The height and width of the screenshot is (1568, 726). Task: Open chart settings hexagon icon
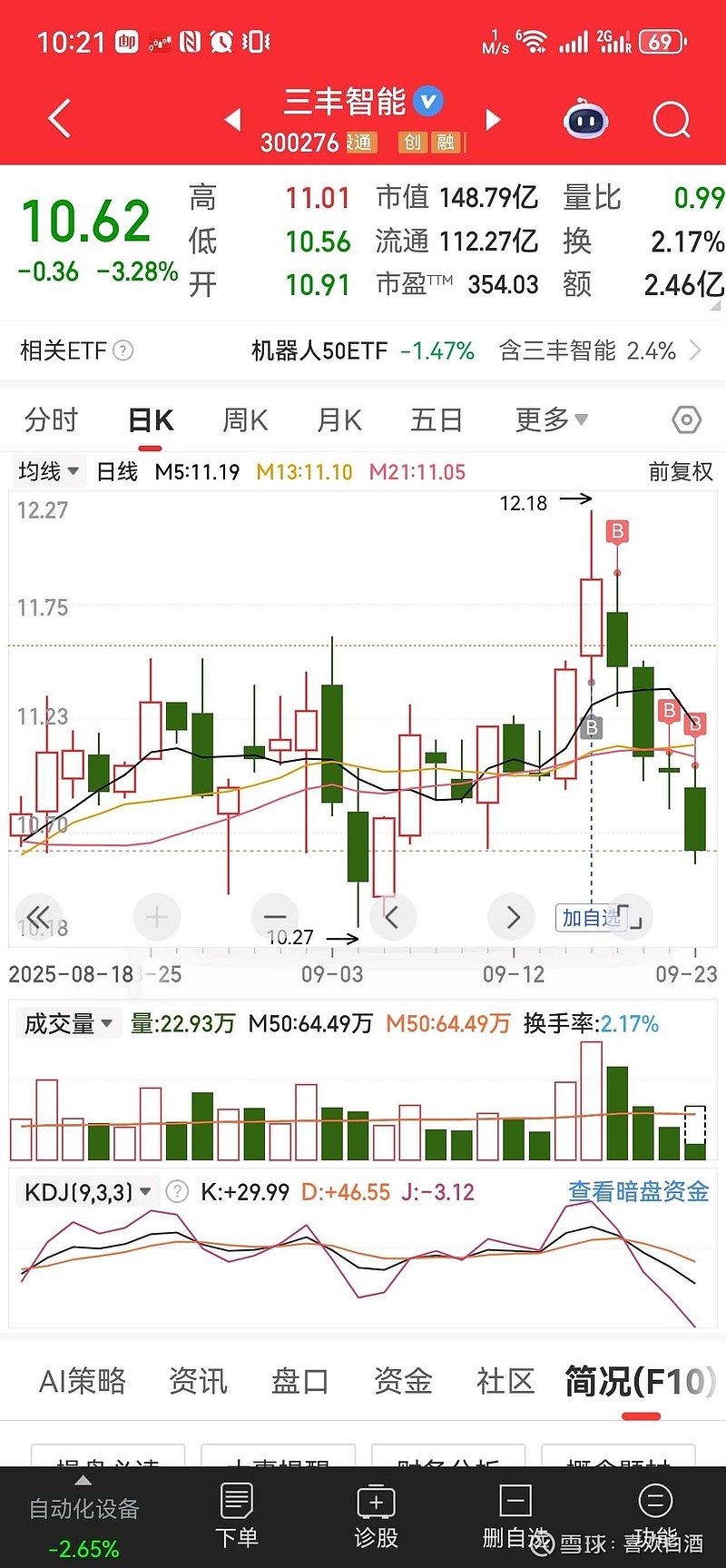pos(686,419)
